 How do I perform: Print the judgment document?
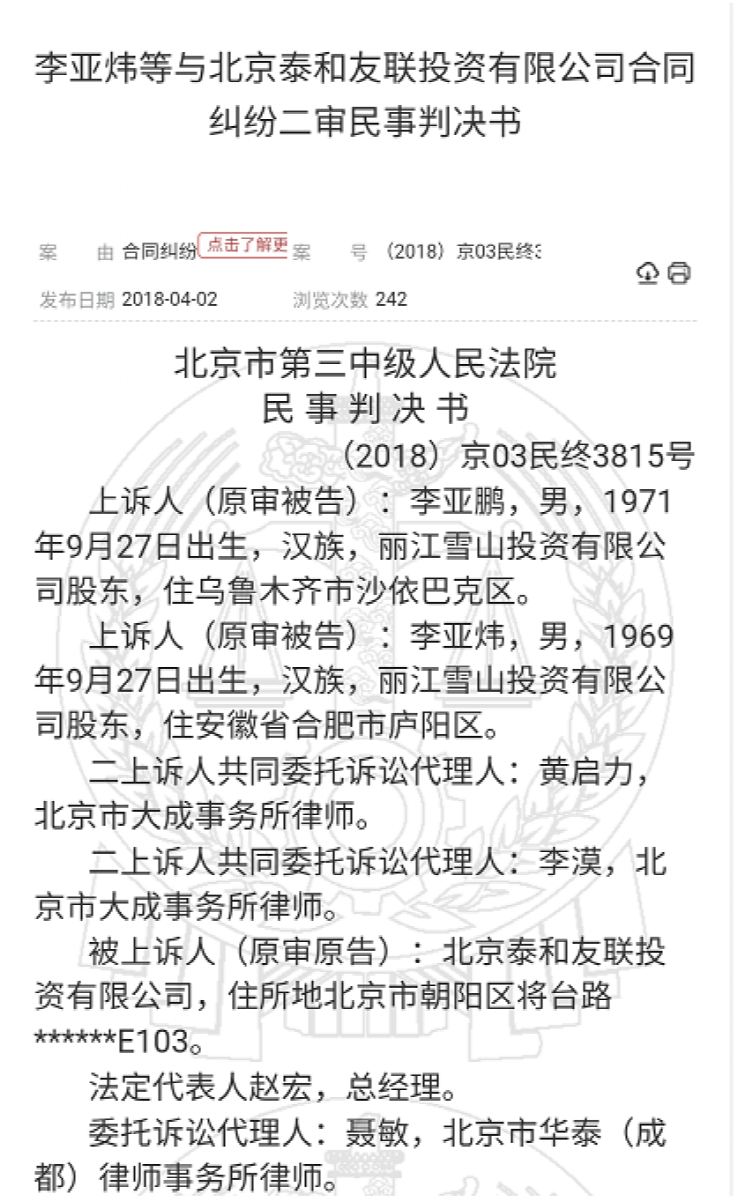click(679, 272)
